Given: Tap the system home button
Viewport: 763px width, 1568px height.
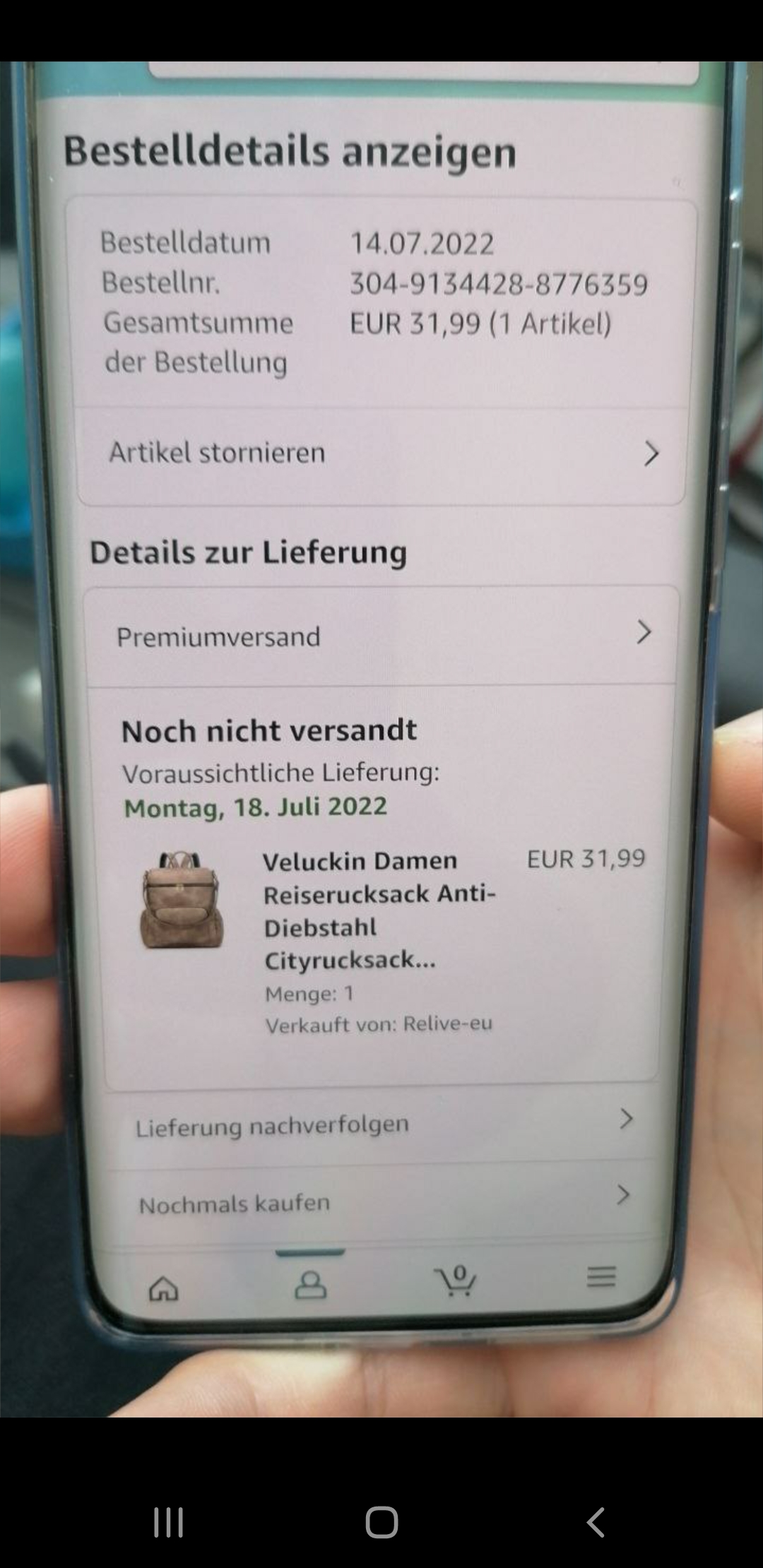Looking at the screenshot, I should pyautogui.click(x=381, y=1522).
